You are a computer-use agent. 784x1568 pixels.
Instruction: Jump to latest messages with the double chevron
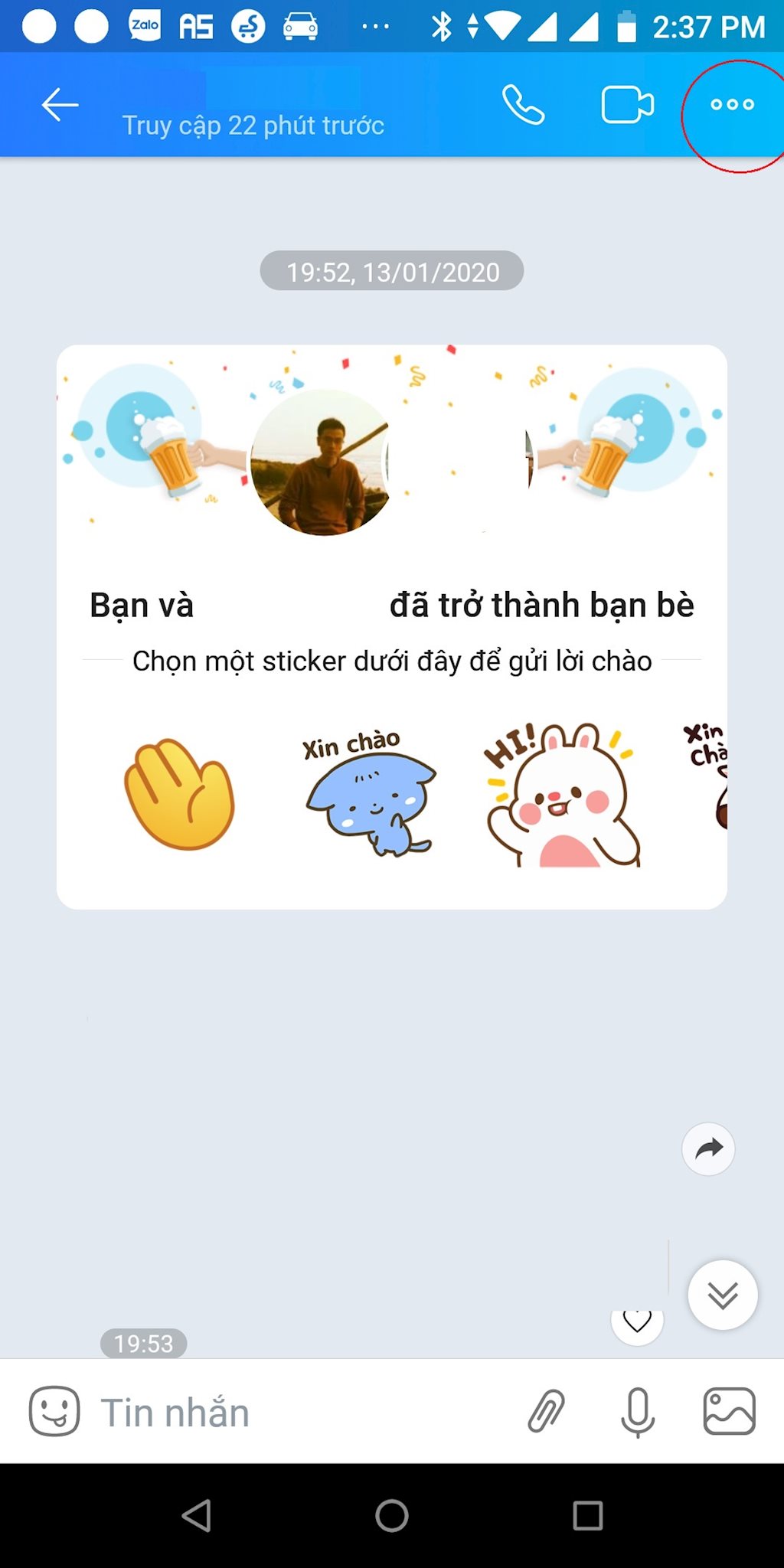pyautogui.click(x=722, y=1294)
